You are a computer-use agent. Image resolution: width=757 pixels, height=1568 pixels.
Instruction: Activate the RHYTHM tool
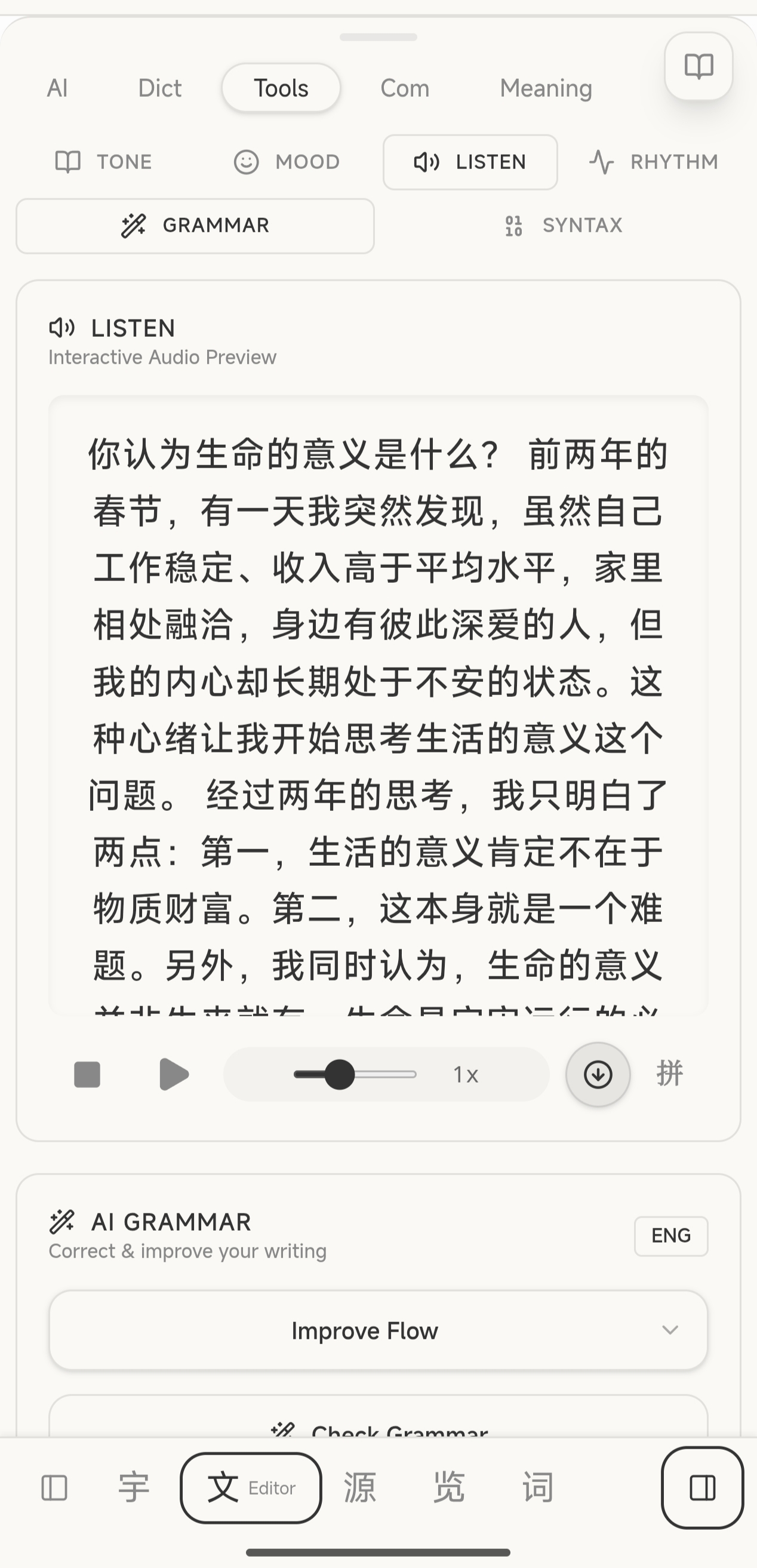pyautogui.click(x=653, y=162)
